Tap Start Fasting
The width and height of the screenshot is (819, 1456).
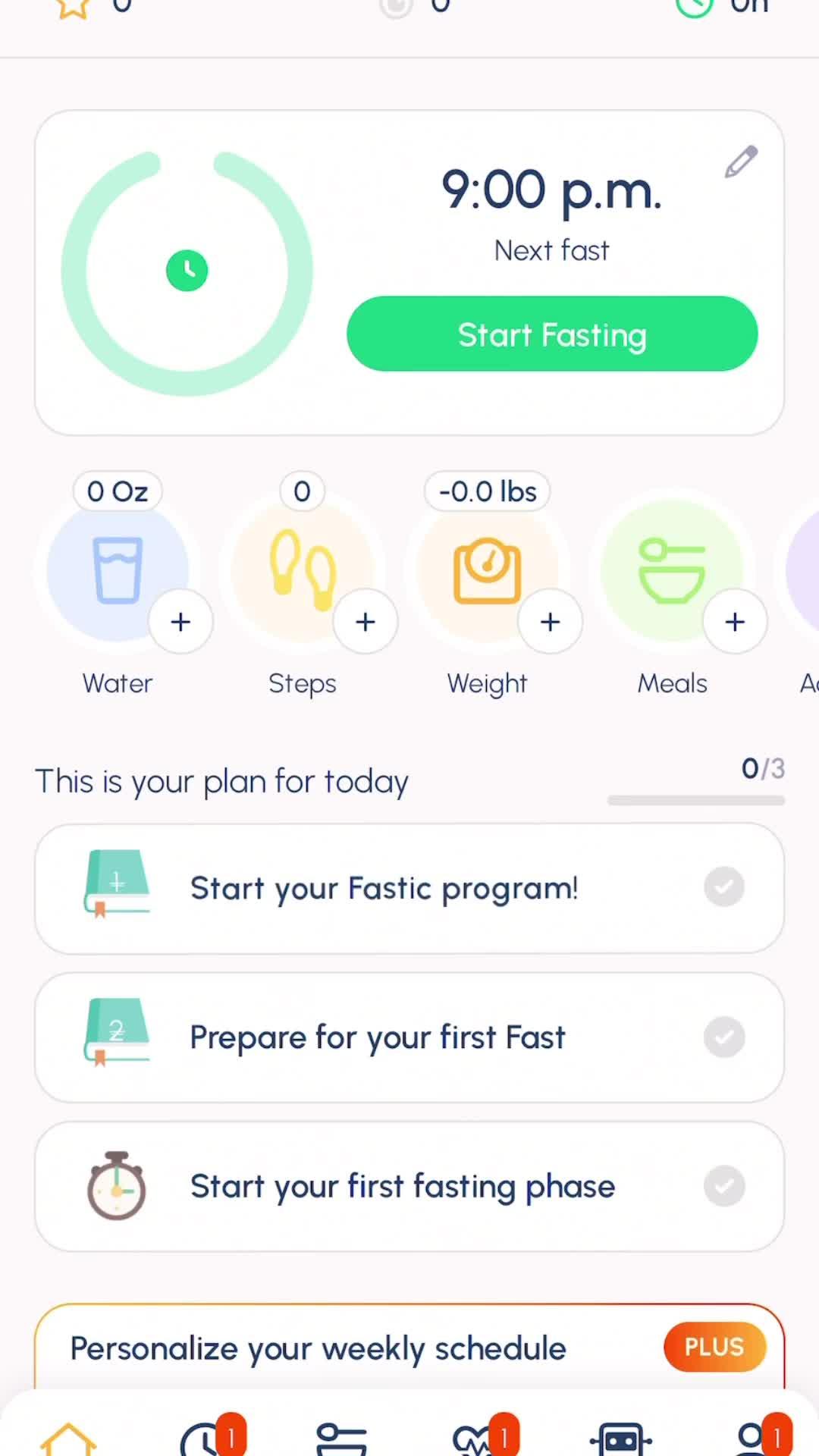point(551,334)
